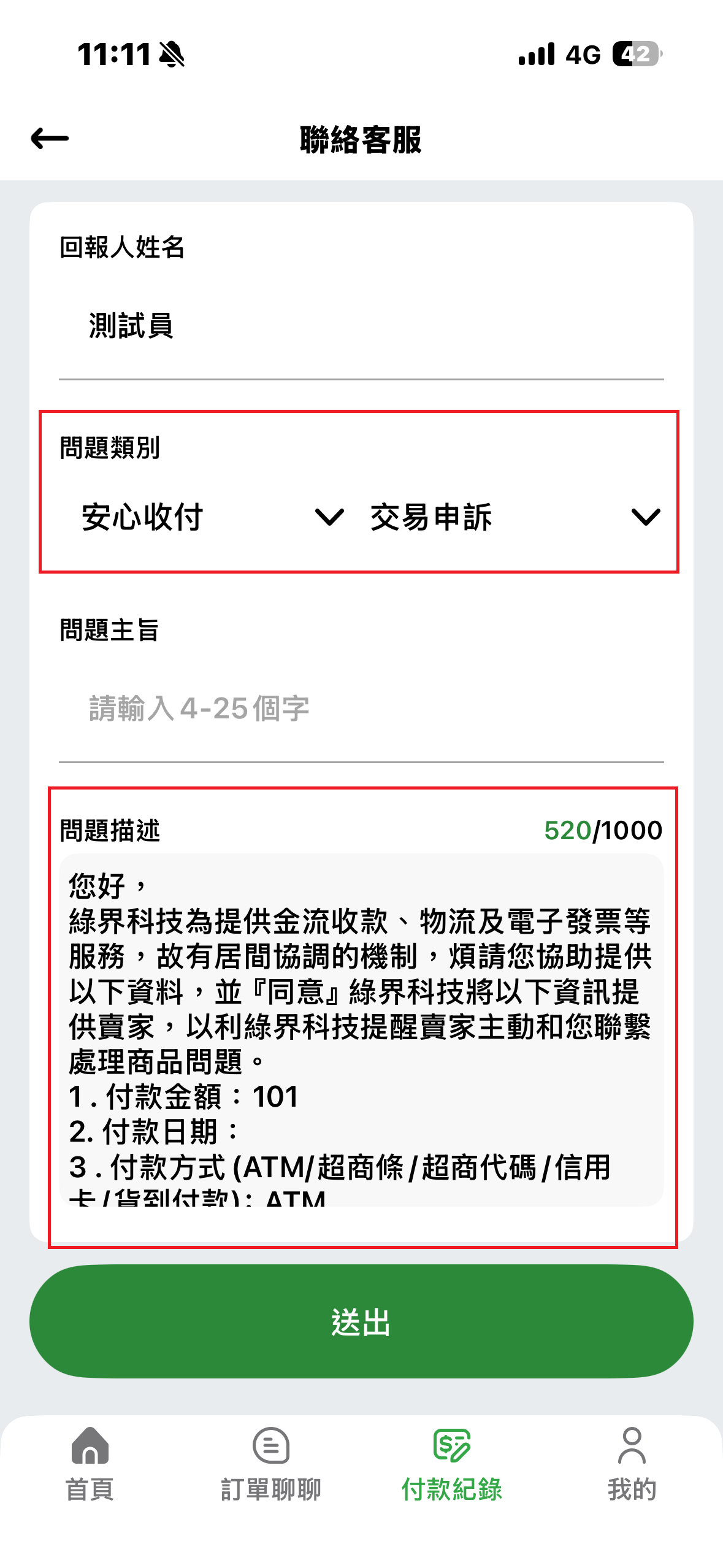Edit the 回報人姓名 name field

361,326
